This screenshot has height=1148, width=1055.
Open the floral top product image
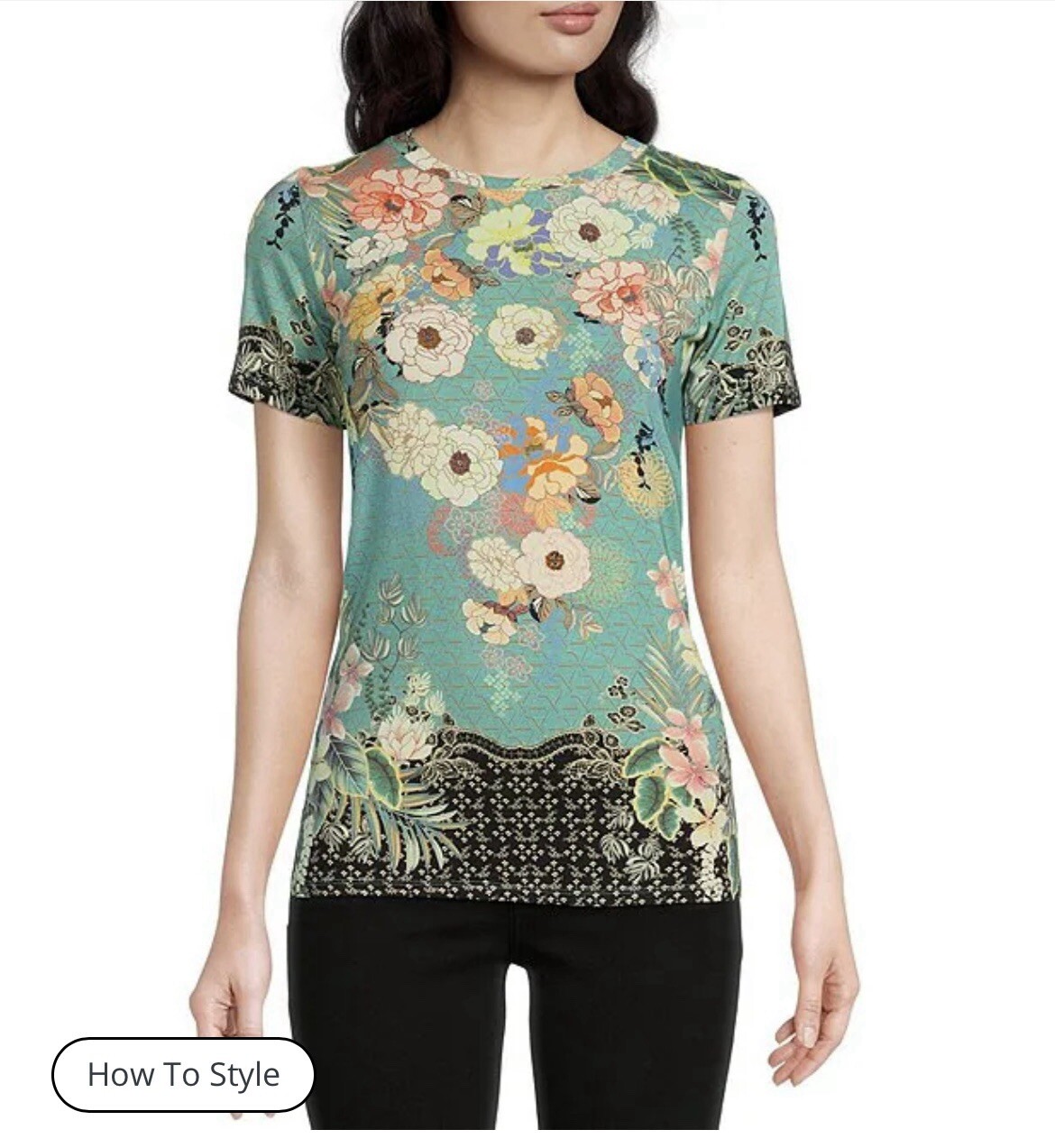527,505
